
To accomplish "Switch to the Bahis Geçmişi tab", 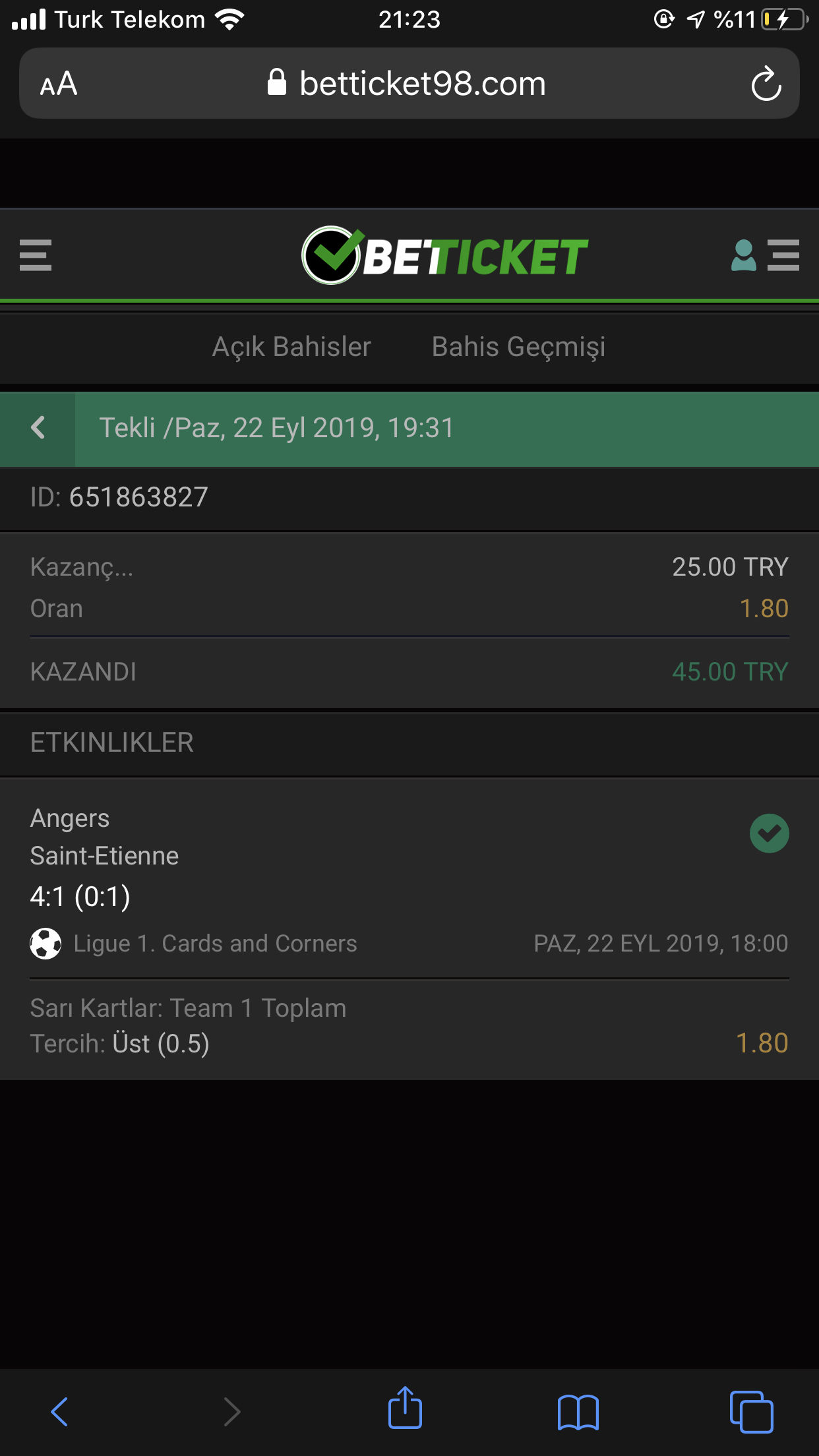I will click(x=518, y=347).
